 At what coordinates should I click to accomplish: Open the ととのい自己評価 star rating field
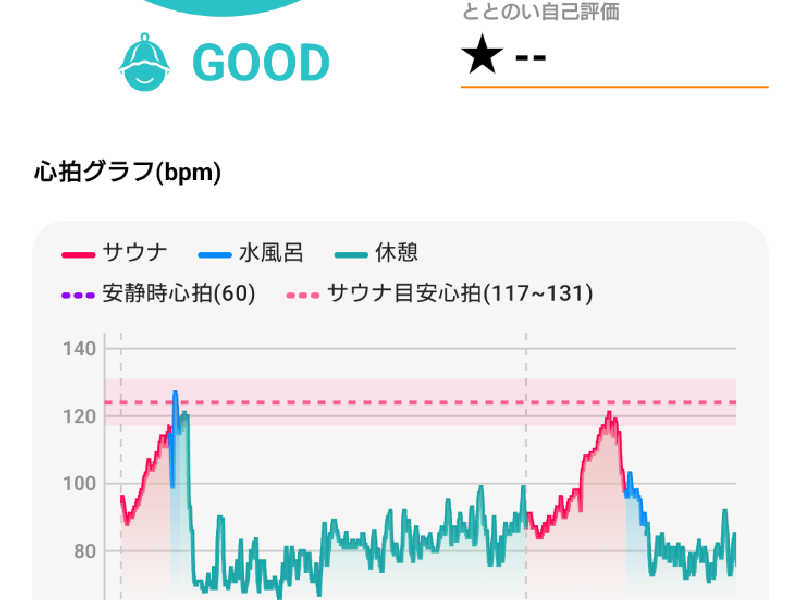612,58
